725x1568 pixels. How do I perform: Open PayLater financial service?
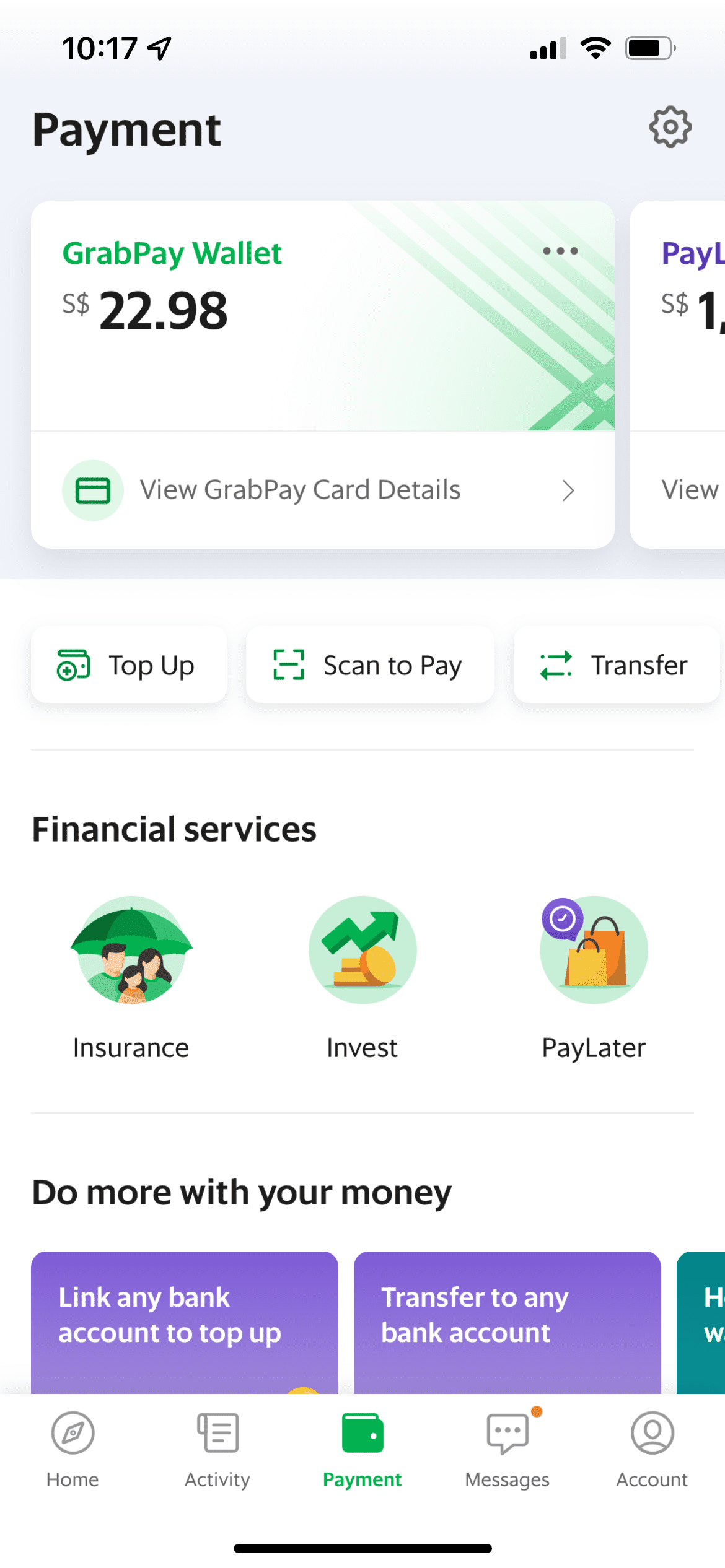pyautogui.click(x=594, y=977)
